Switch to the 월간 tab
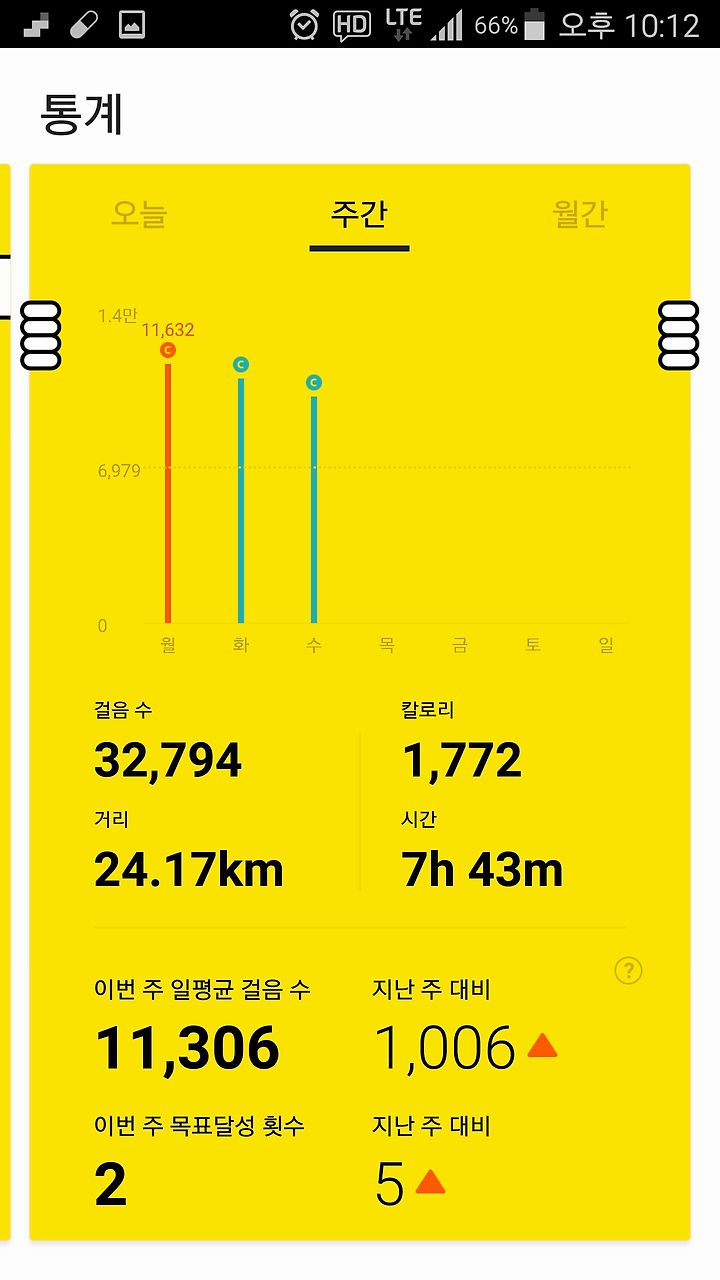Image resolution: width=720 pixels, height=1280 pixels. pos(579,214)
